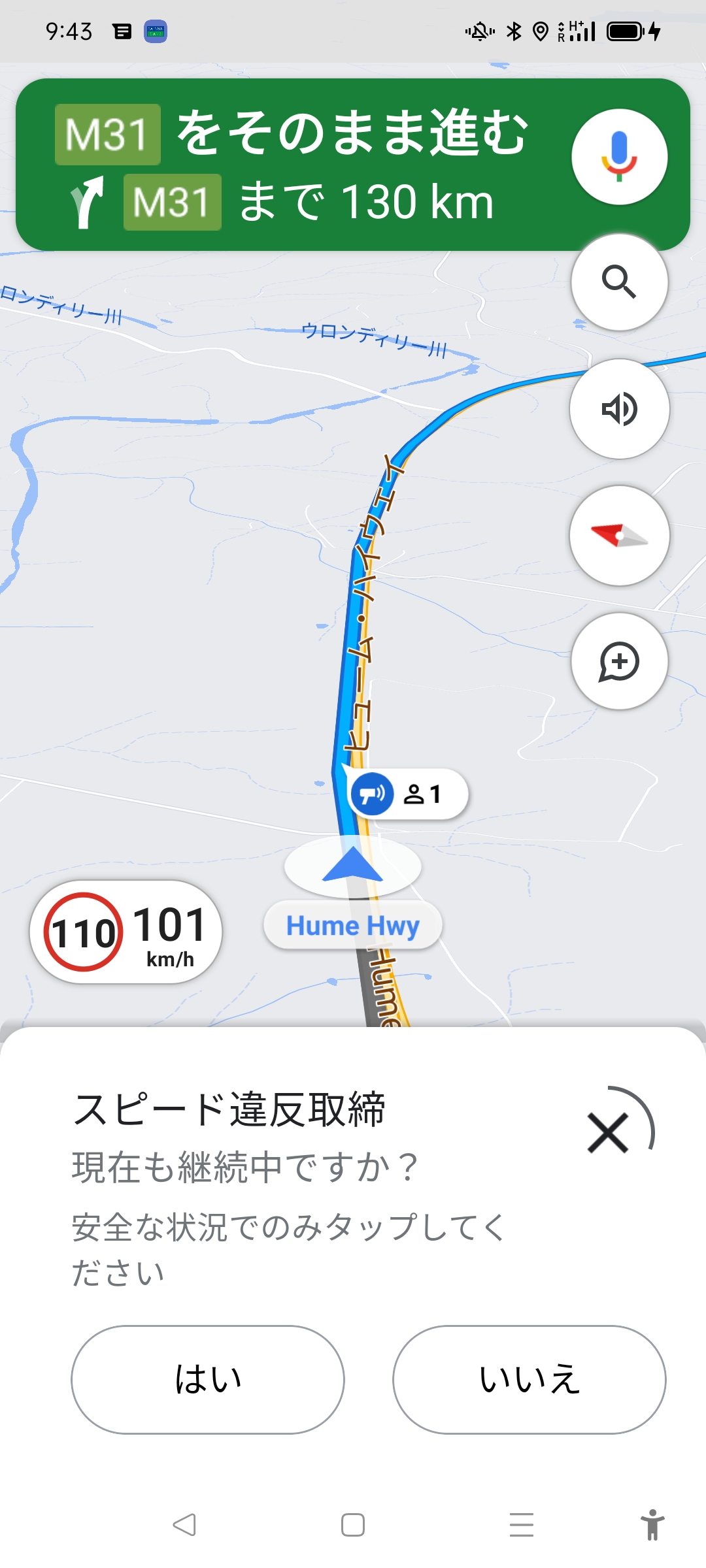Go back with system back button

pyautogui.click(x=184, y=1525)
